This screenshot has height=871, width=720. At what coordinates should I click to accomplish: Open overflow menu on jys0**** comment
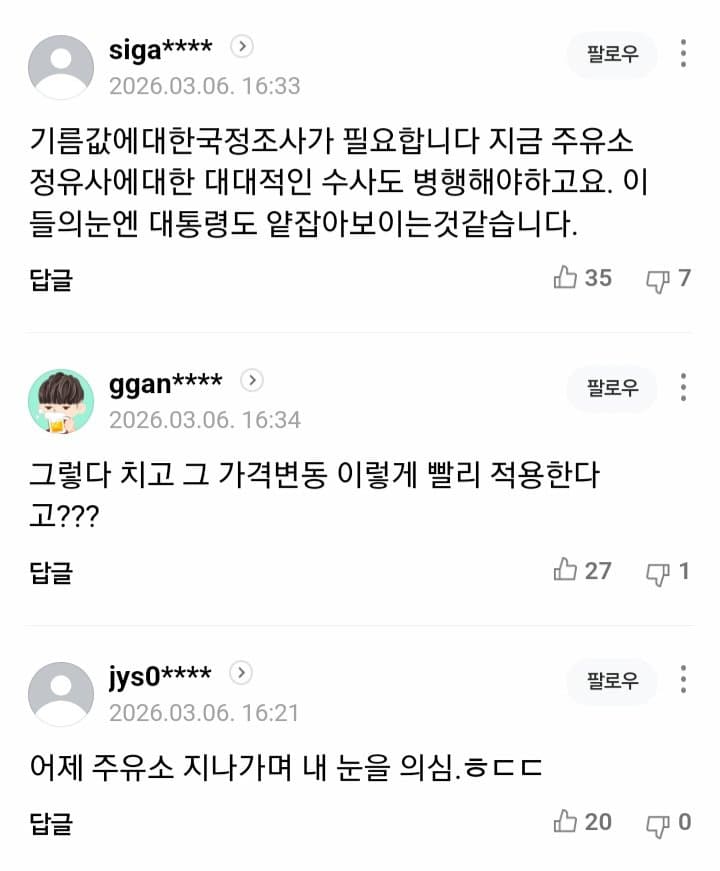(x=683, y=680)
